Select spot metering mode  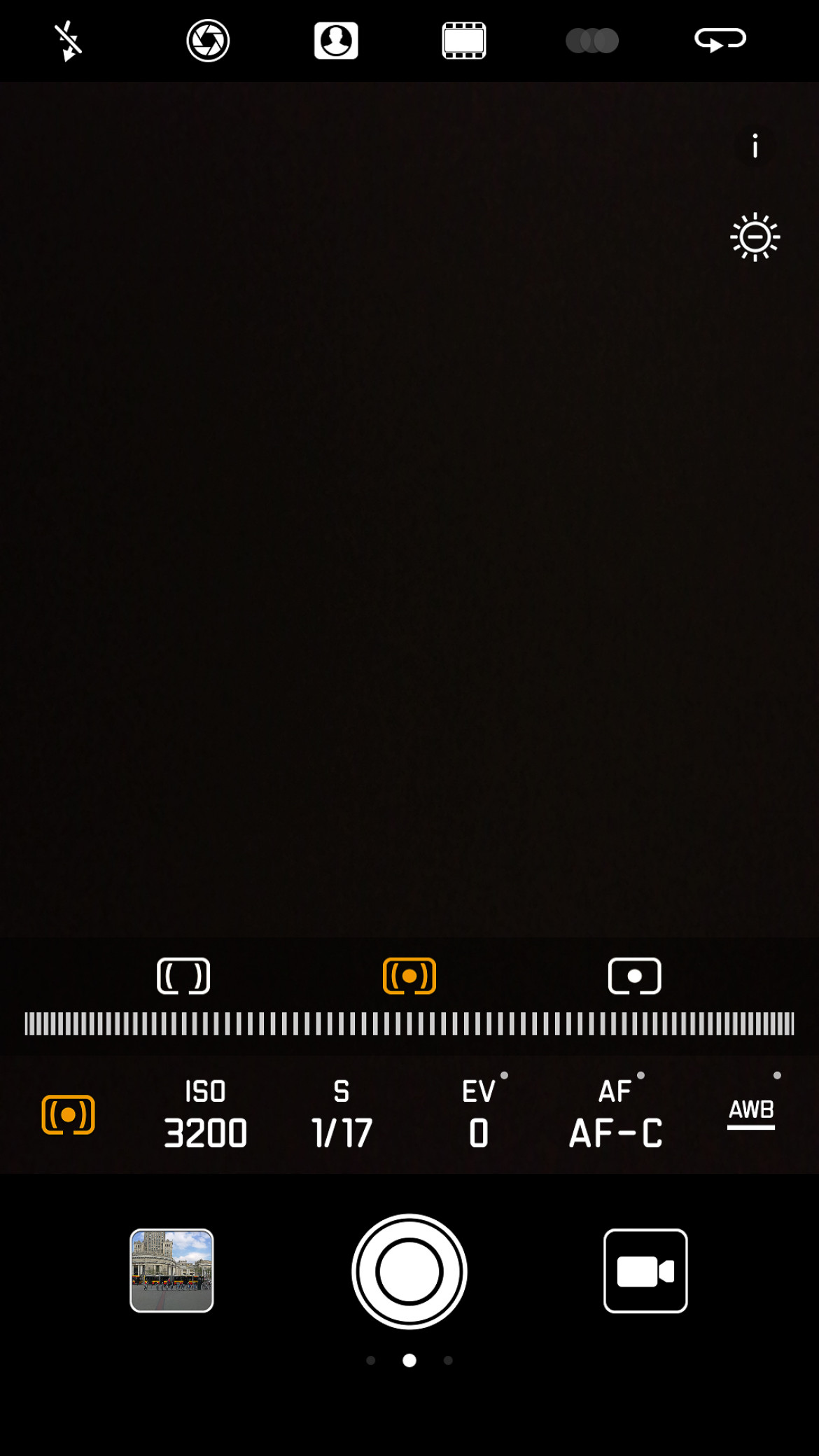635,976
